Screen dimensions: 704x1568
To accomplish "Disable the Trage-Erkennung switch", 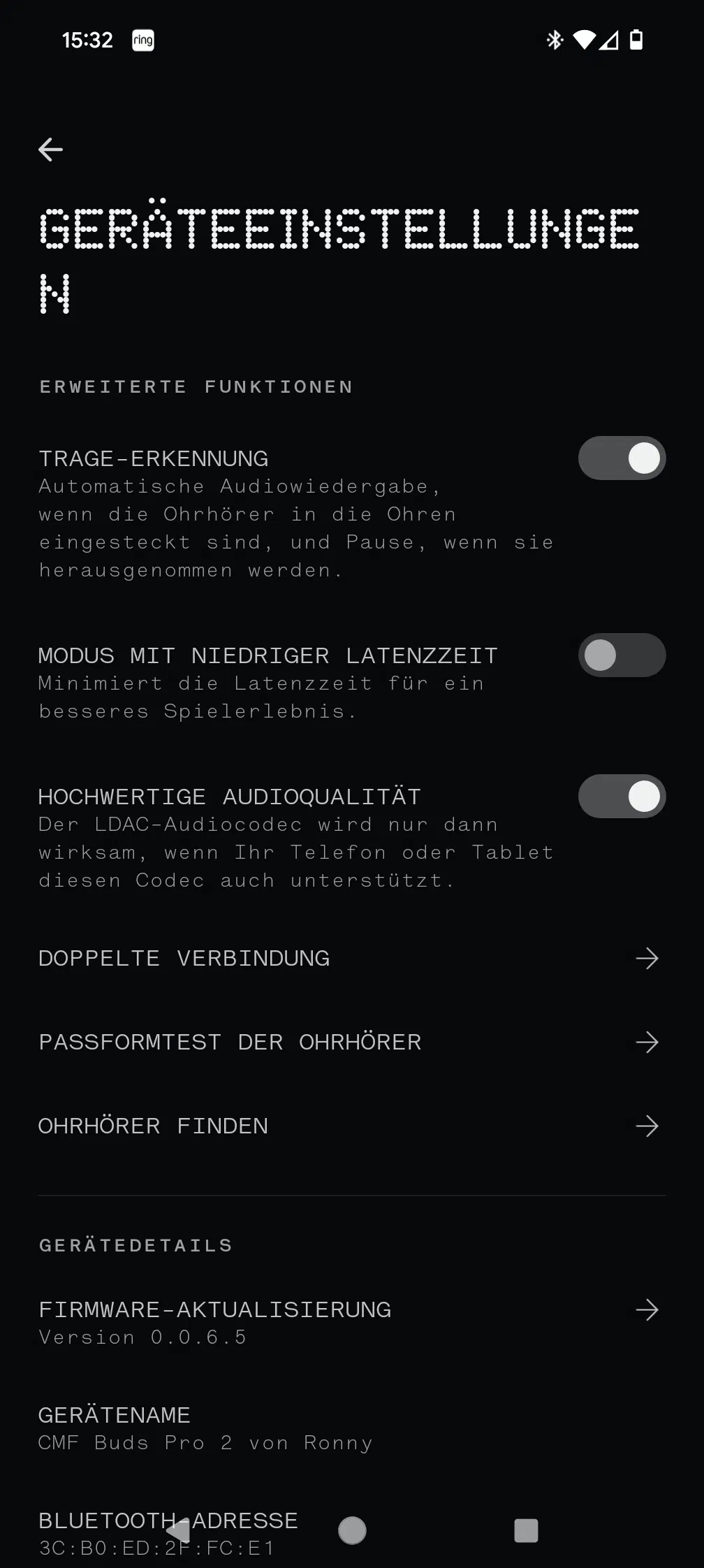I will (x=622, y=458).
